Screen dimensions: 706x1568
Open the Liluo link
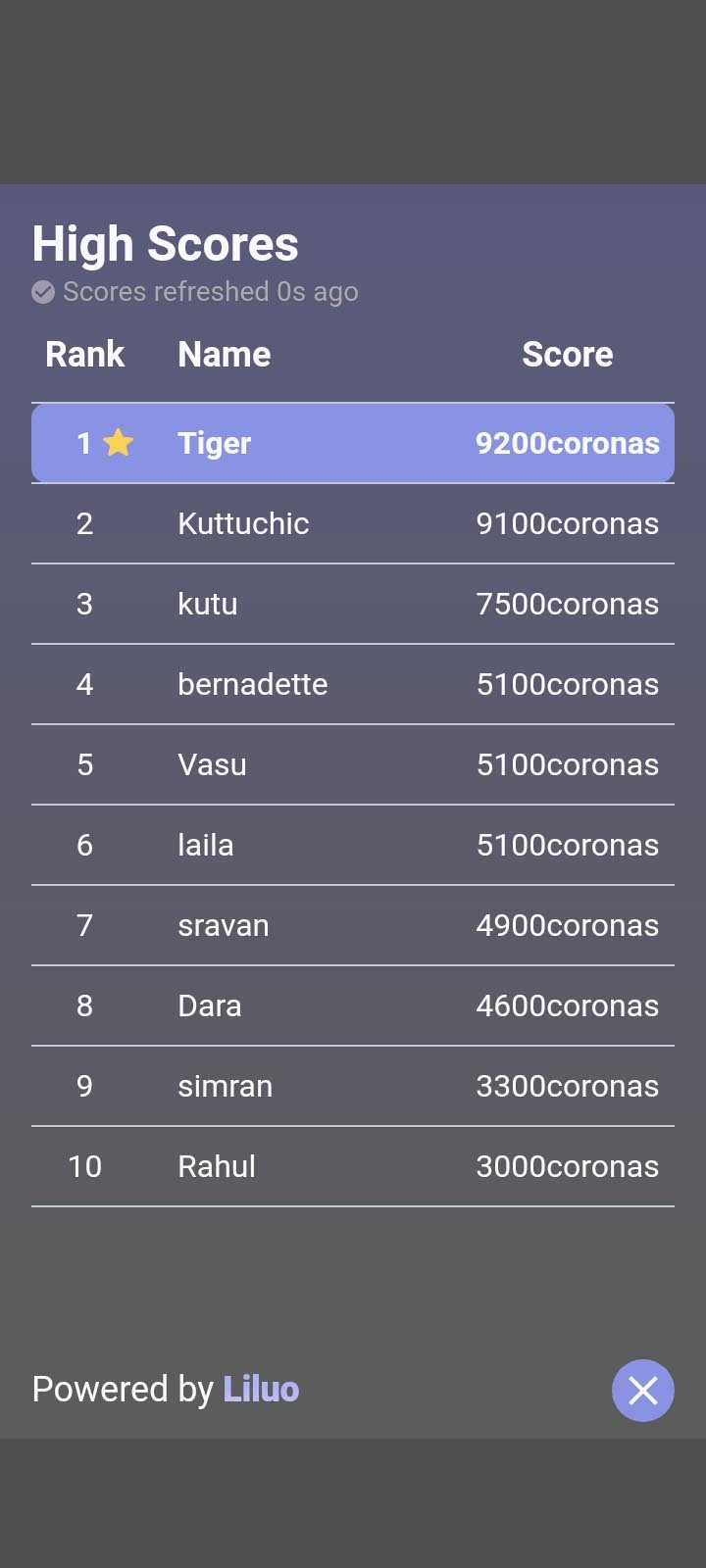point(261,1390)
